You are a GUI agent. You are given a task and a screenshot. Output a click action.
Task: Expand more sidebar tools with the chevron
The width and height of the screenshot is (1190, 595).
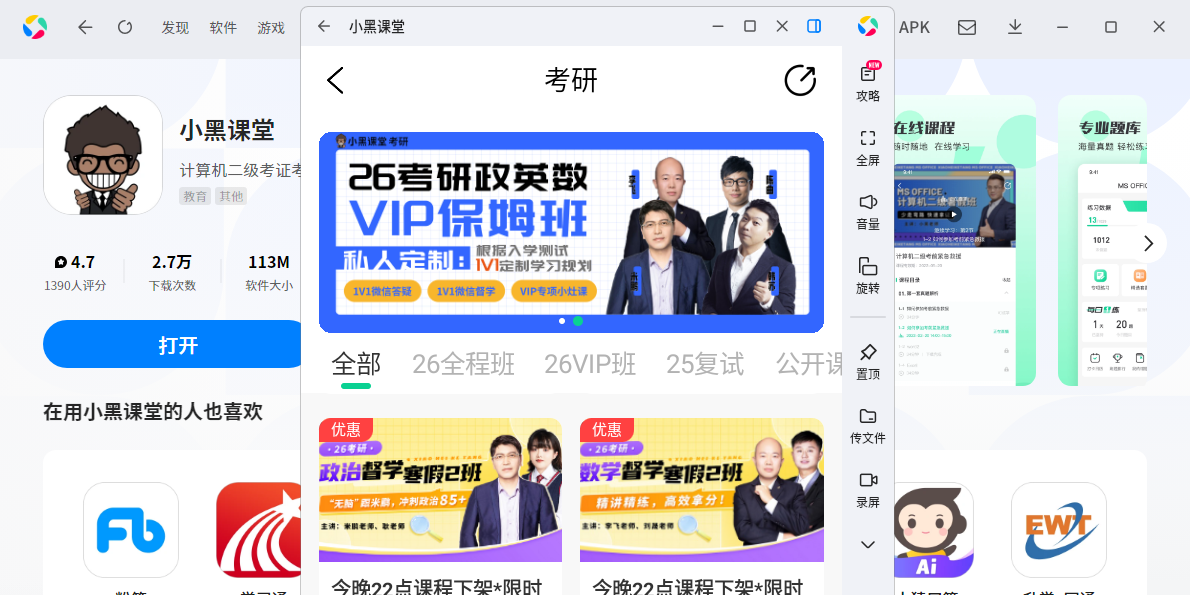(868, 545)
